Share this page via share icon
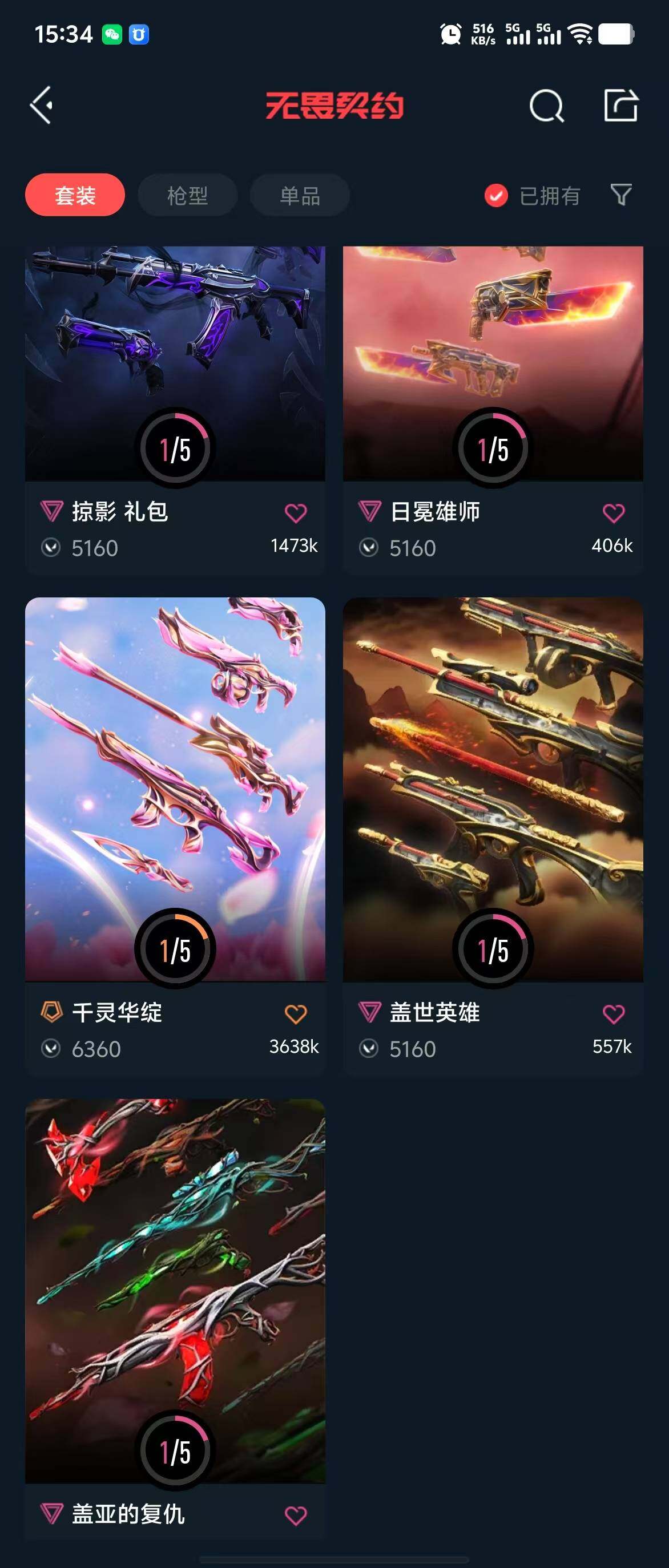The width and height of the screenshot is (669, 1568). (x=620, y=106)
